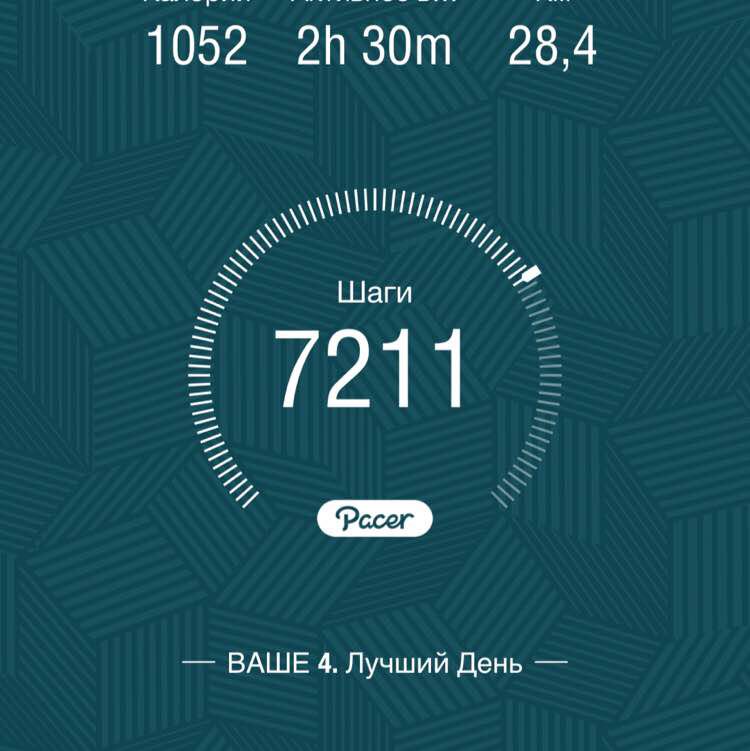This screenshot has height=751, width=750.
Task: Tap the Шаги label above the counter
Action: (375, 293)
